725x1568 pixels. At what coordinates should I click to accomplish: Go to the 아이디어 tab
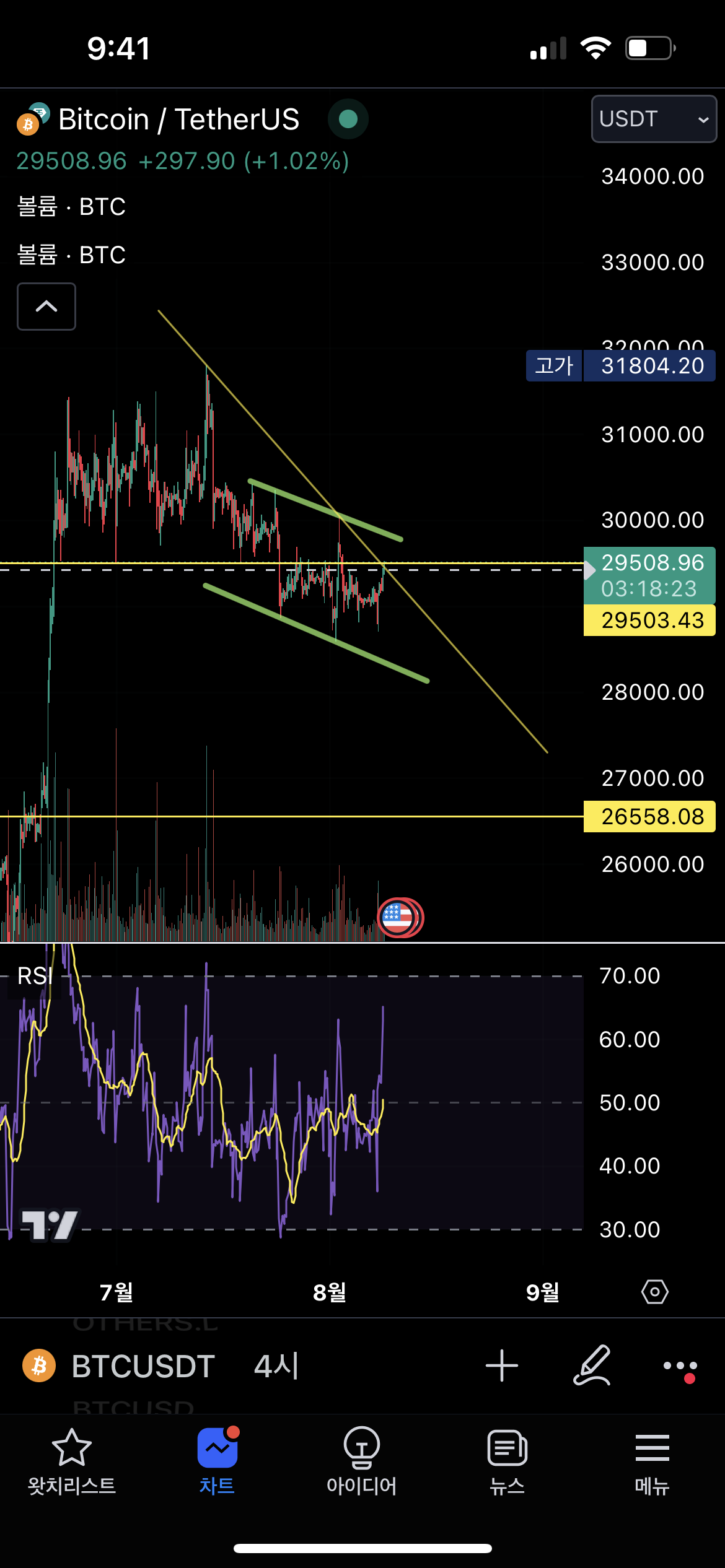tap(362, 1461)
